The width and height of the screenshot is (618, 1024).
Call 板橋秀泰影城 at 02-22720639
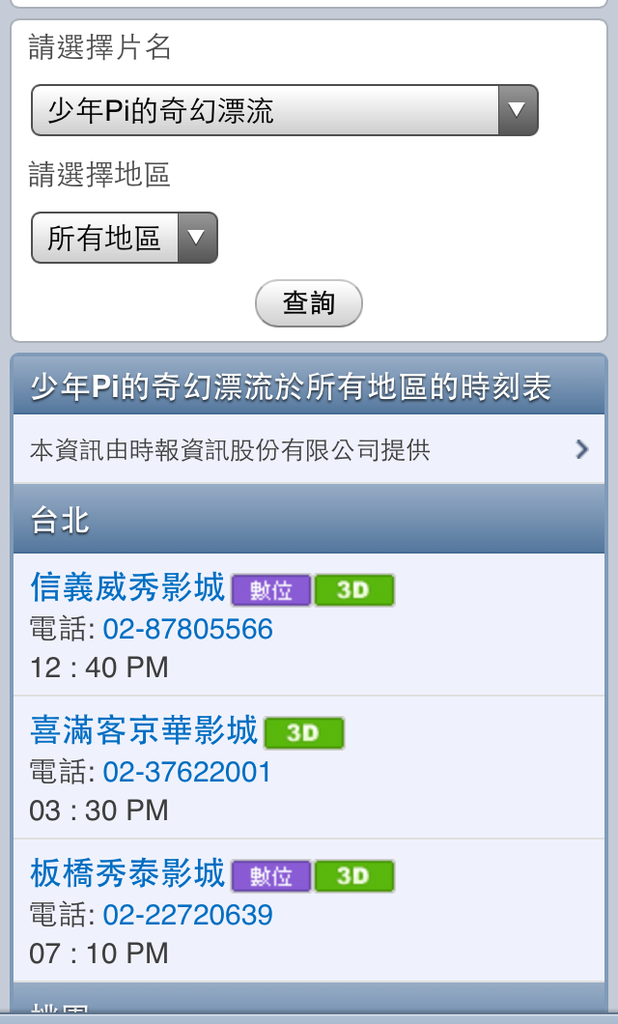(188, 915)
